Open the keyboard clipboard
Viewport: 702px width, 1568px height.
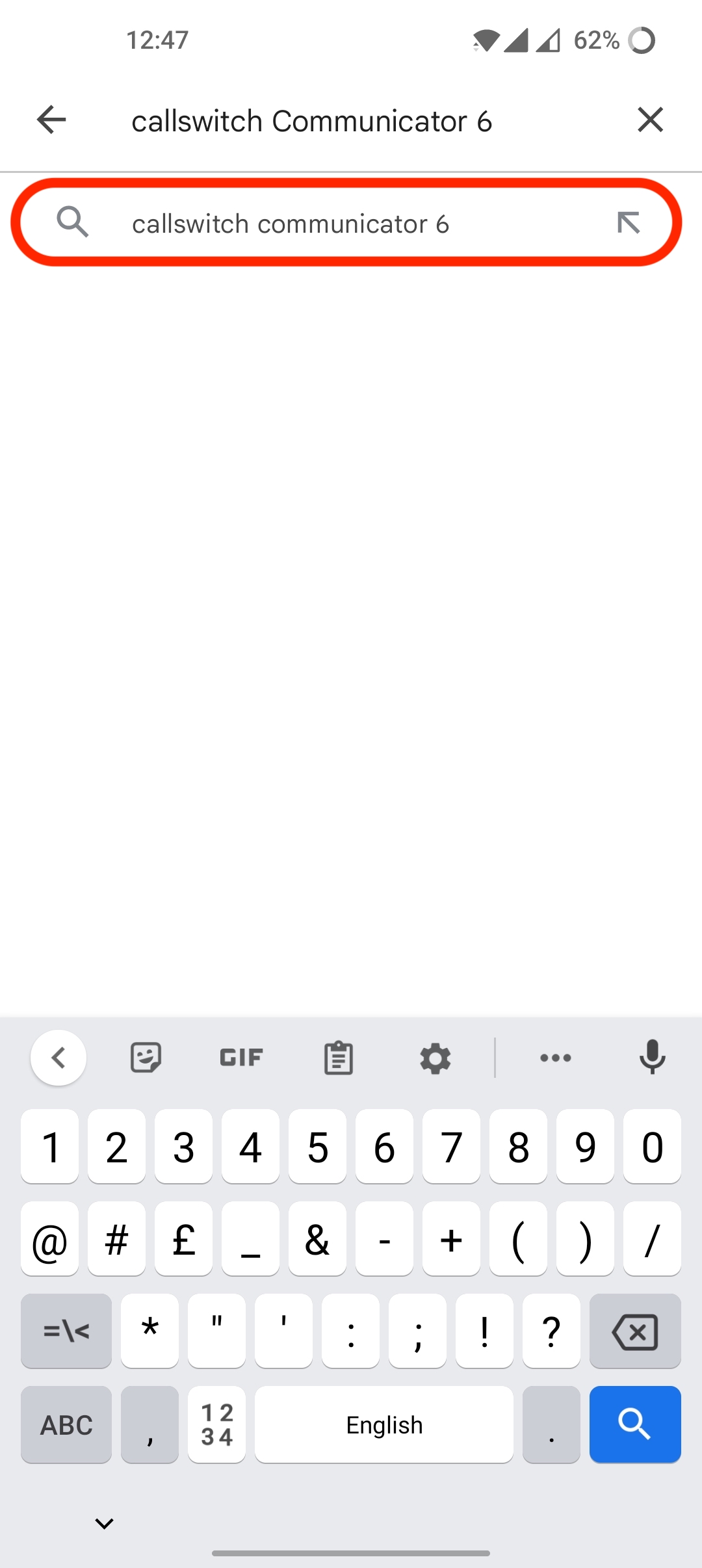coord(338,1058)
